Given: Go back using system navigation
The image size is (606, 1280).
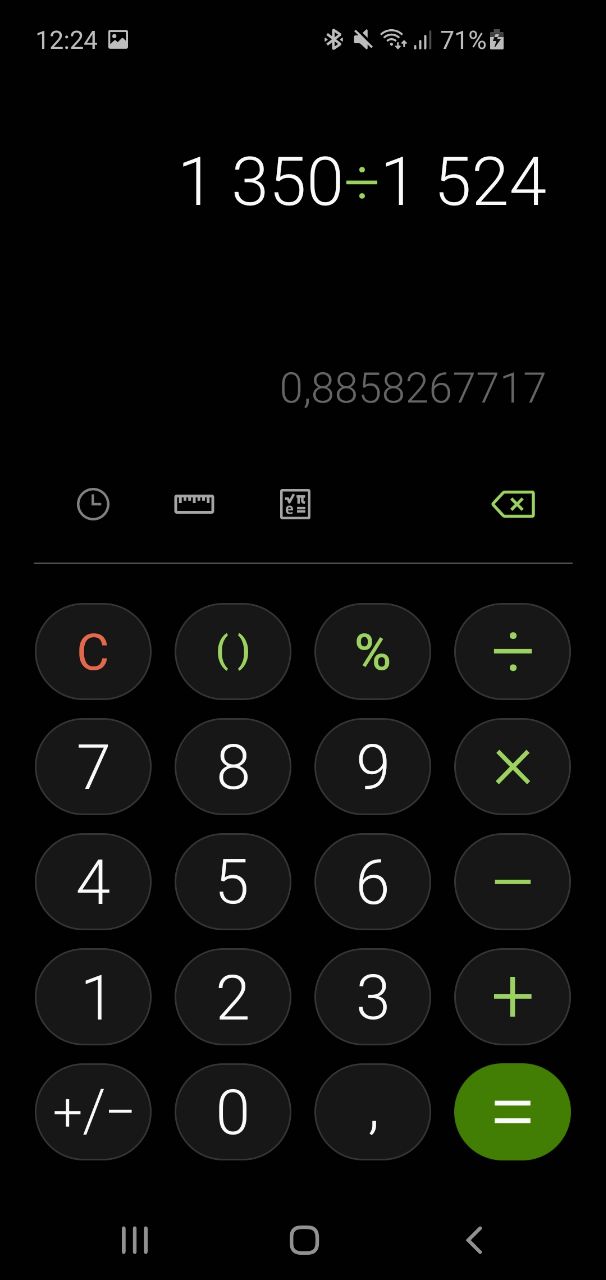Looking at the screenshot, I should [x=474, y=1240].
